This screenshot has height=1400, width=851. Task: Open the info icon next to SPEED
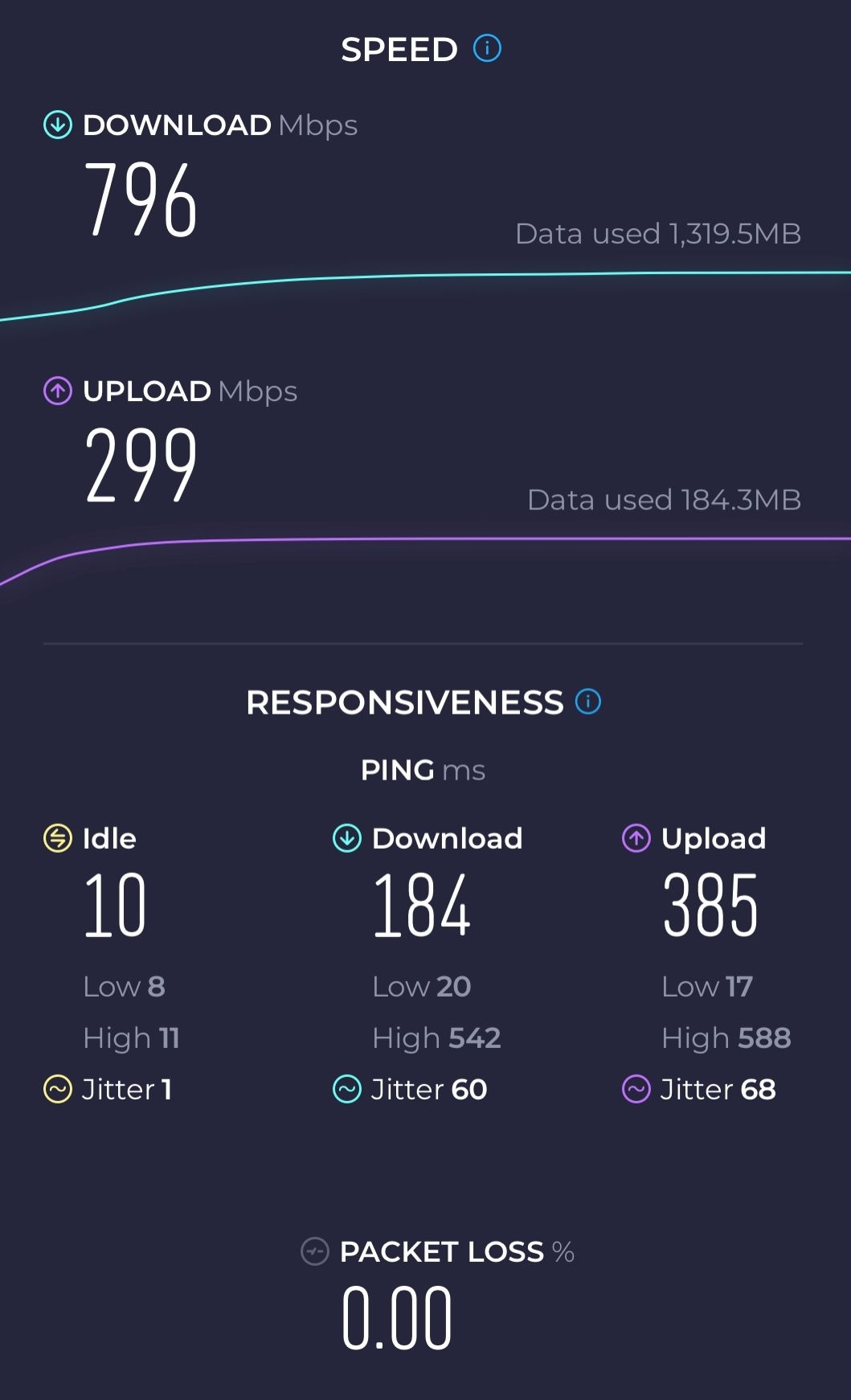(487, 49)
